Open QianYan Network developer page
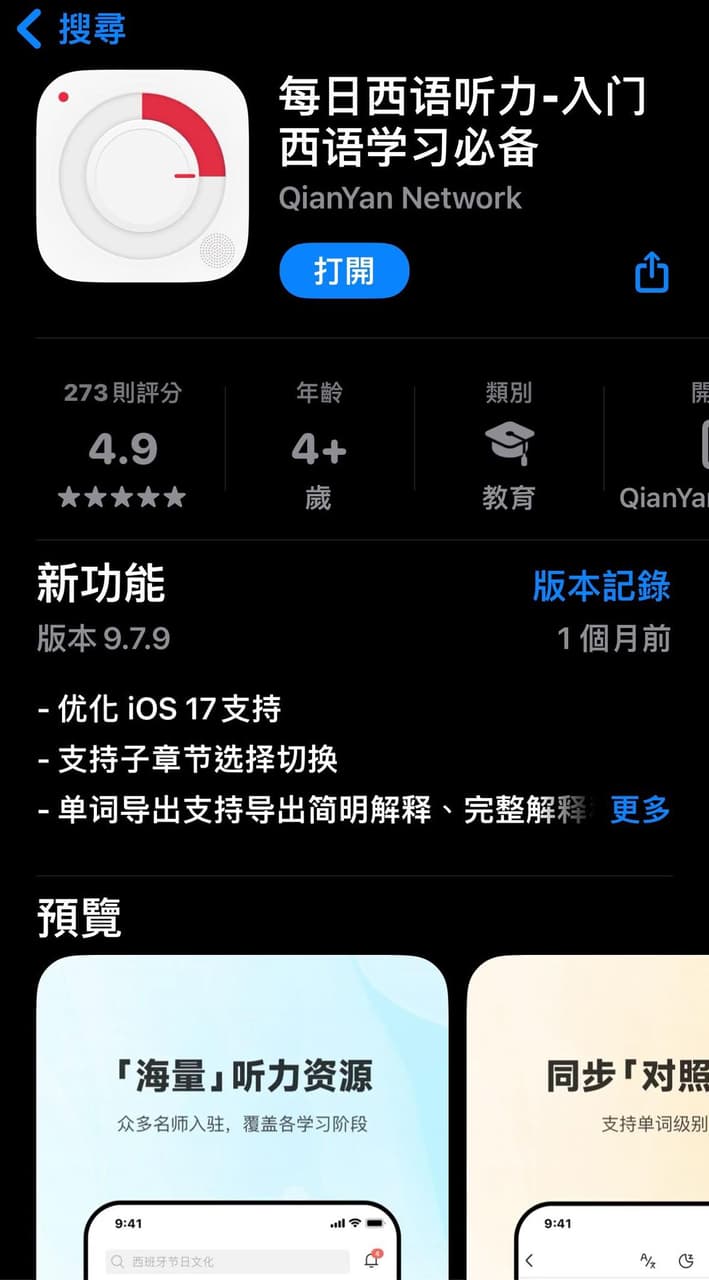The width and height of the screenshot is (709, 1280). (x=400, y=197)
